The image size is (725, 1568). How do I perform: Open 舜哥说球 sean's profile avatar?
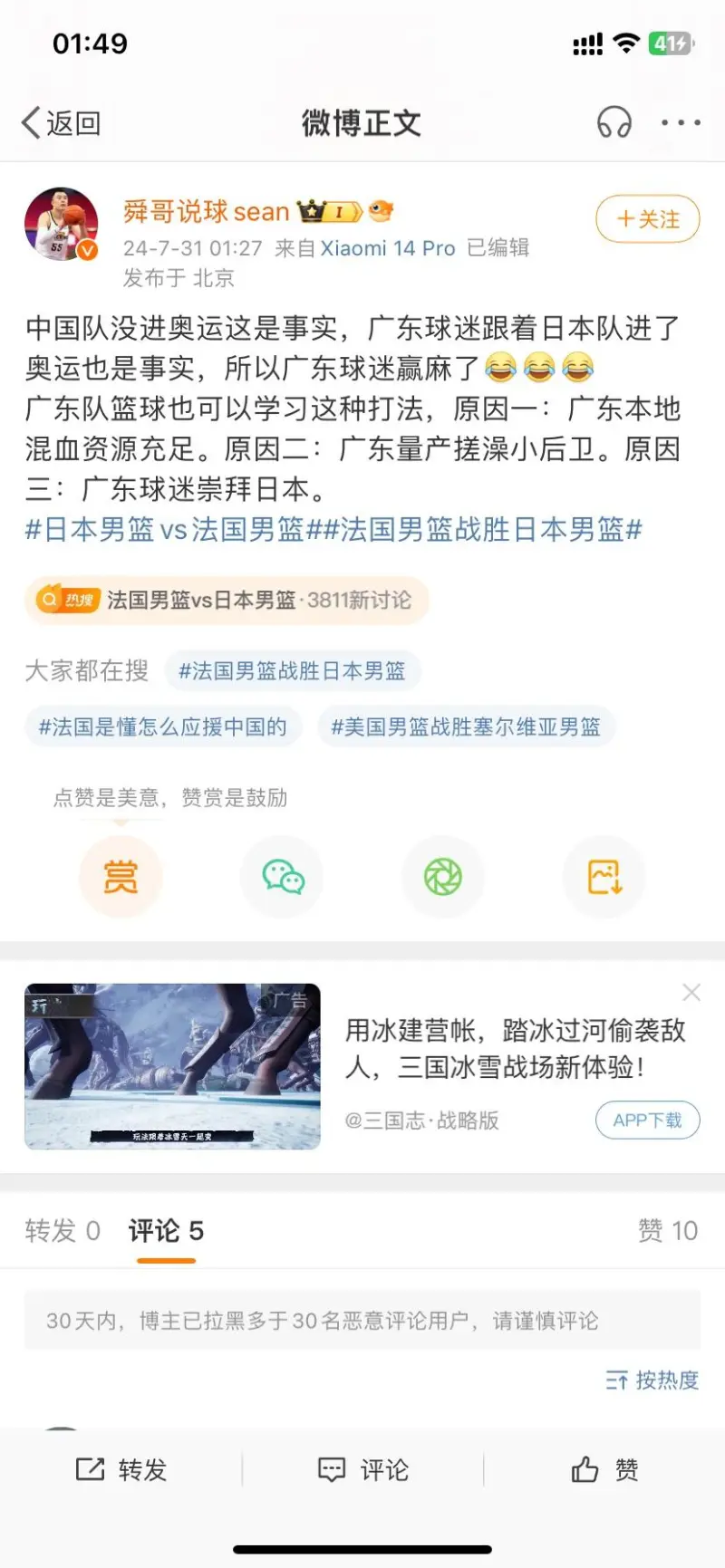coord(61,224)
